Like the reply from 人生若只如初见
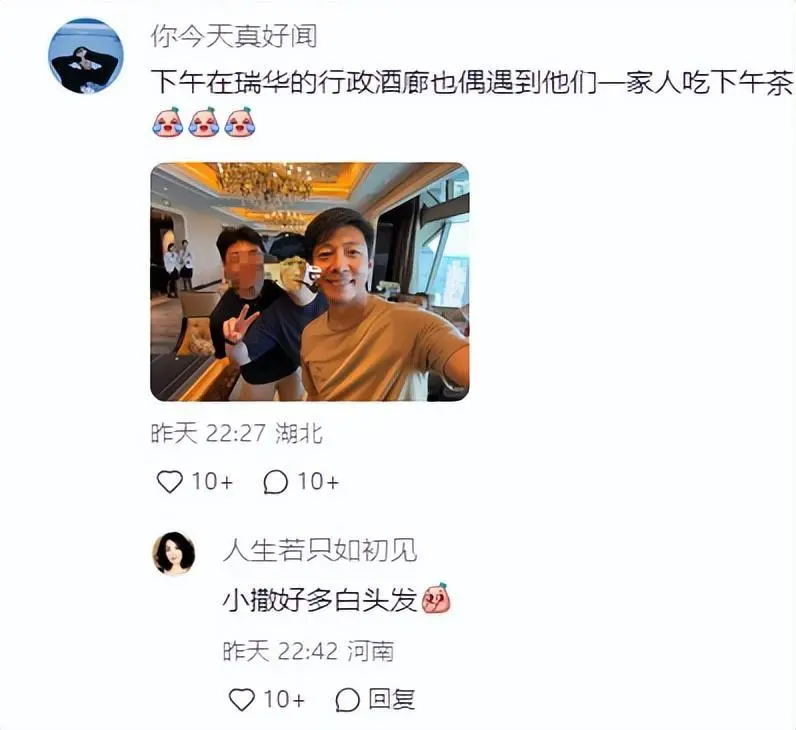 tap(243, 698)
